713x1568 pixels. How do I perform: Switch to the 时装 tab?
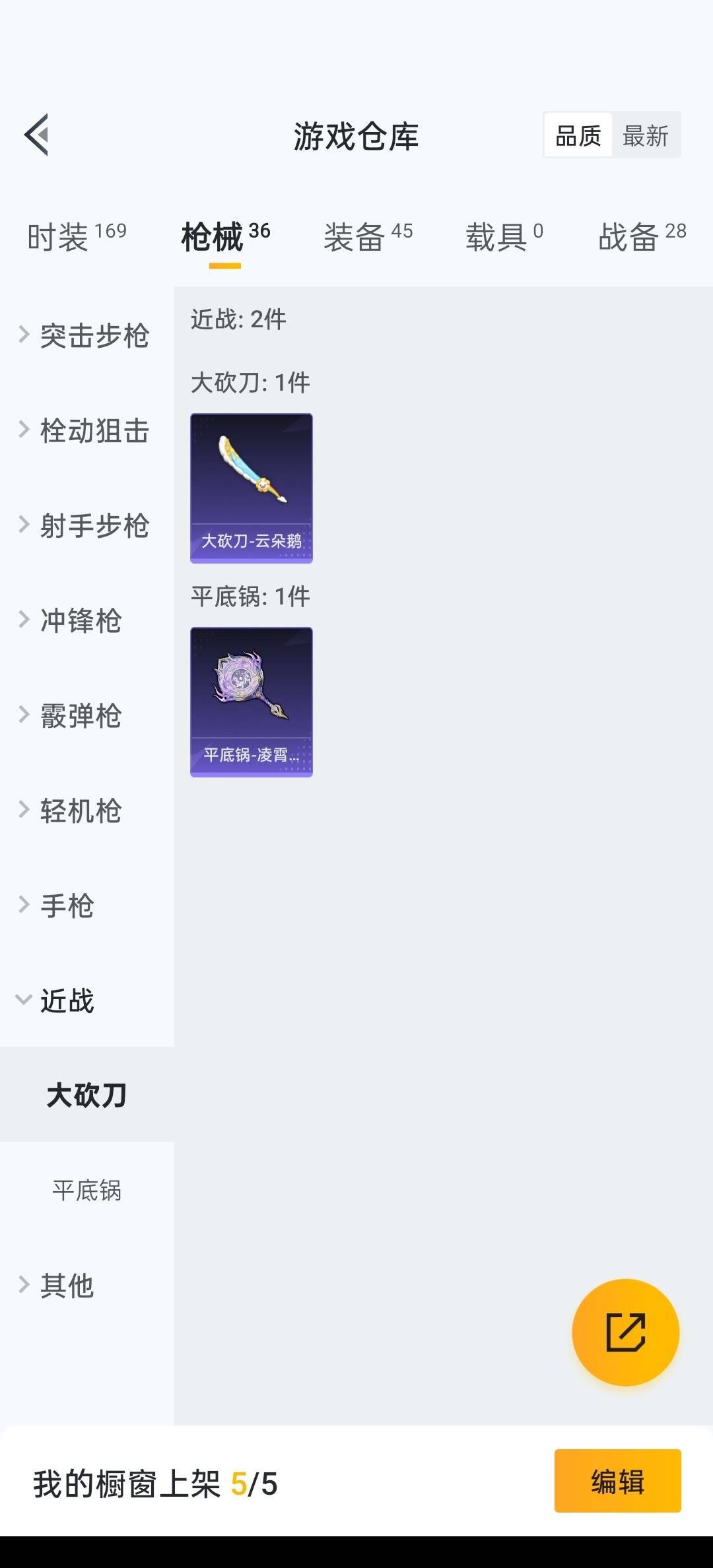[x=77, y=236]
